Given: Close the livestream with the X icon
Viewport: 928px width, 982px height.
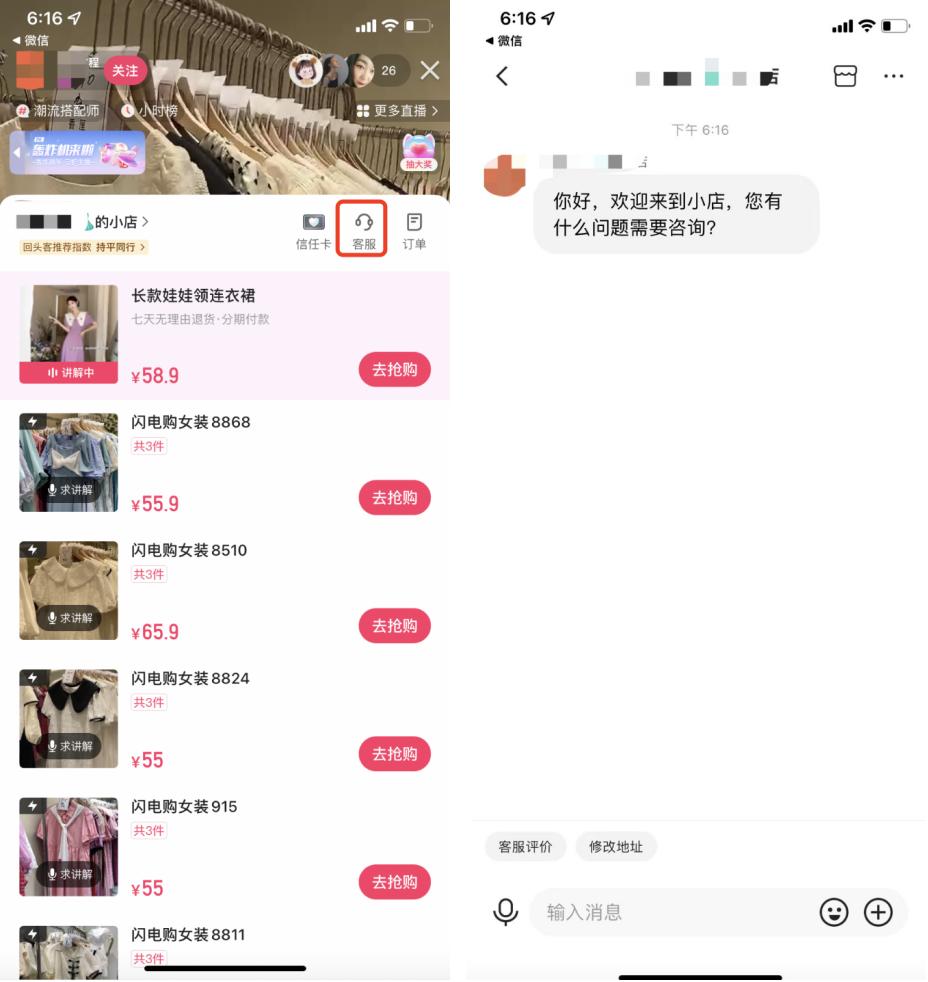Looking at the screenshot, I should click(x=430, y=70).
